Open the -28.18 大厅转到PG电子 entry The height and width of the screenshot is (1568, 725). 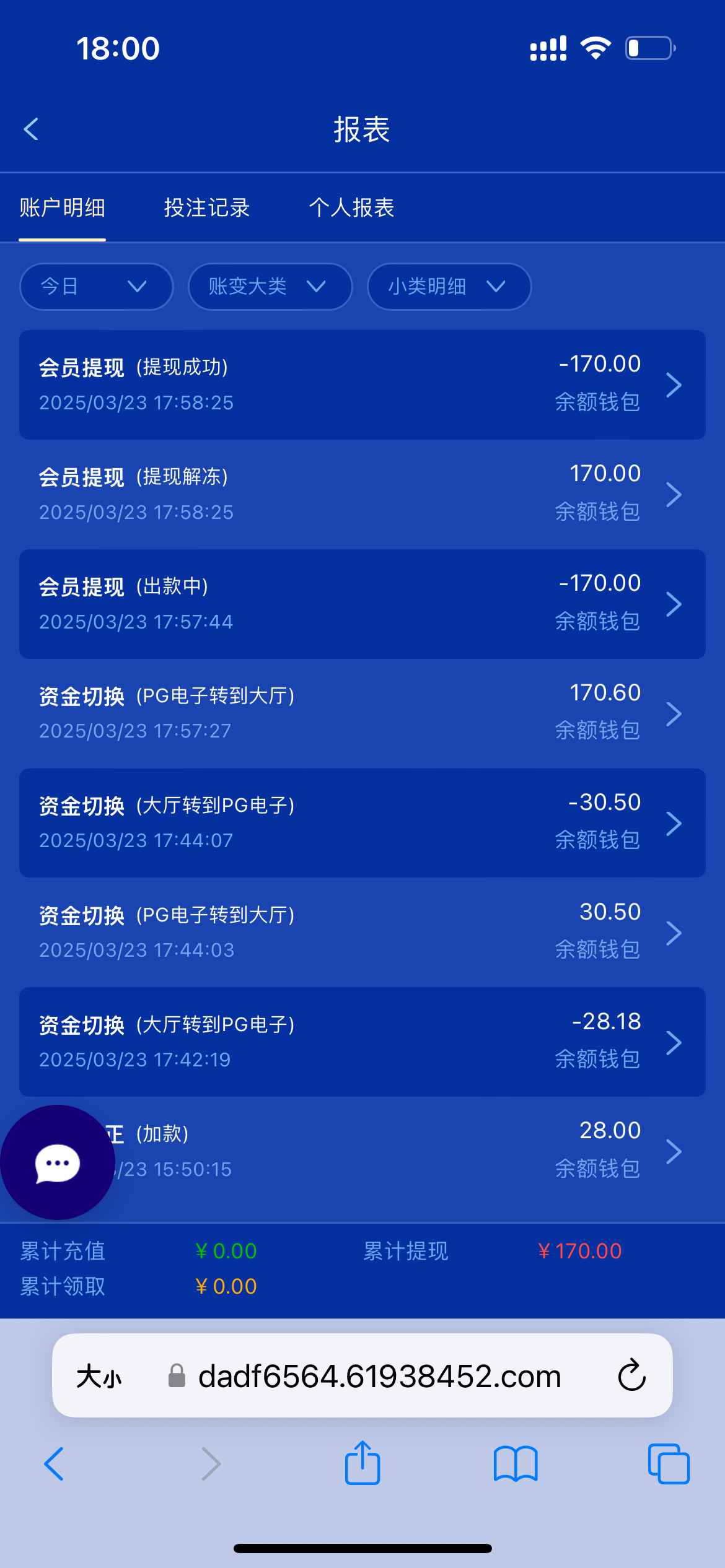click(362, 1042)
